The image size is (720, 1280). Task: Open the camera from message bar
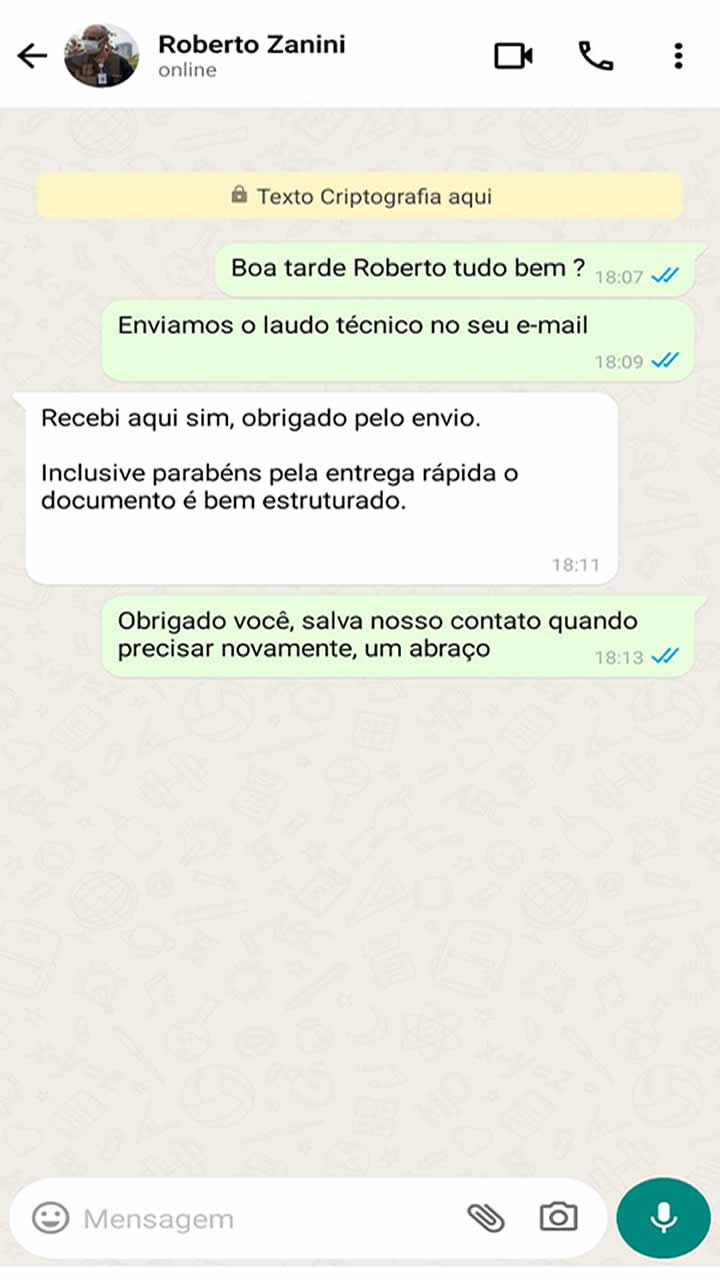(558, 1217)
